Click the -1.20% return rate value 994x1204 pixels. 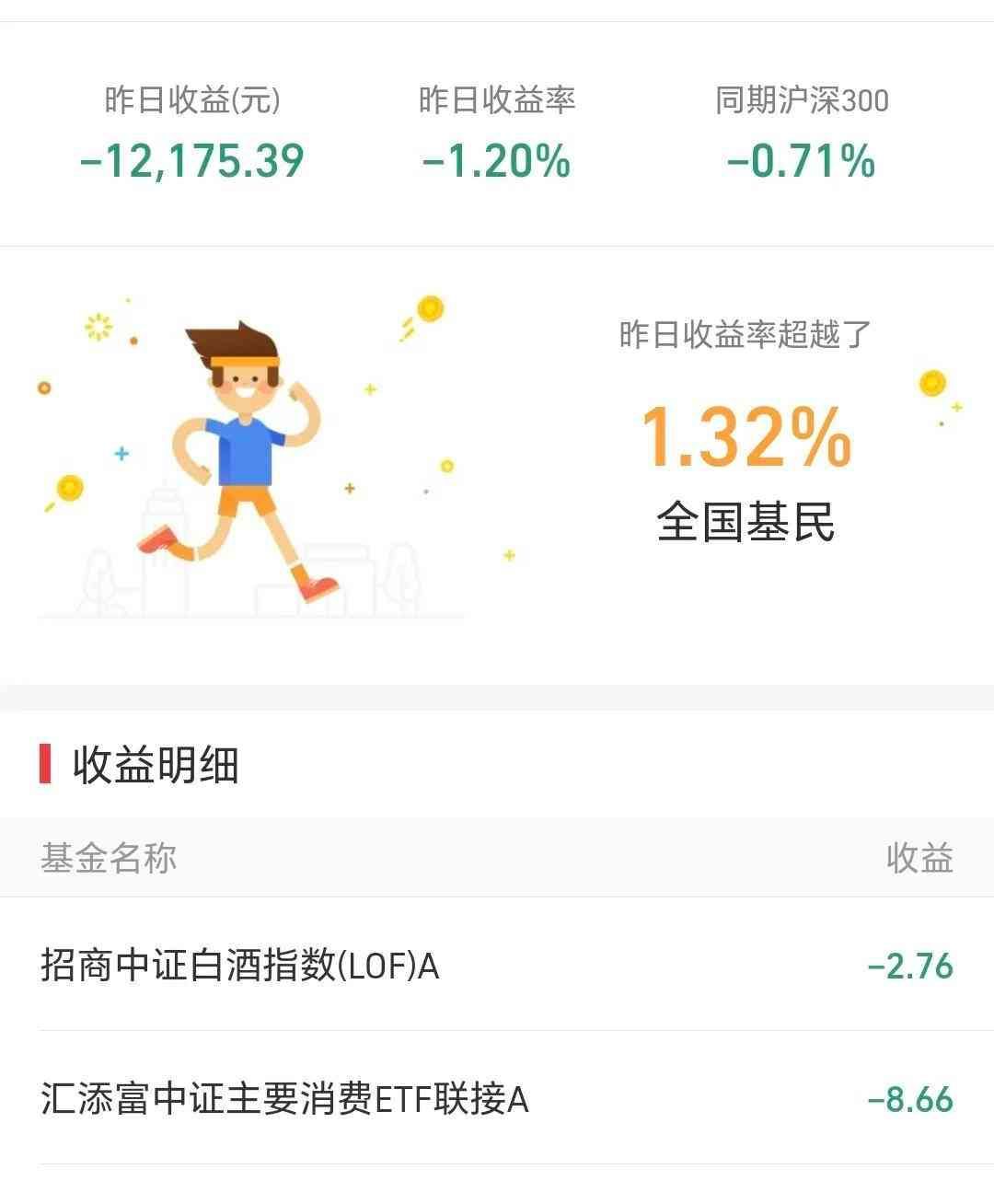coord(497,164)
